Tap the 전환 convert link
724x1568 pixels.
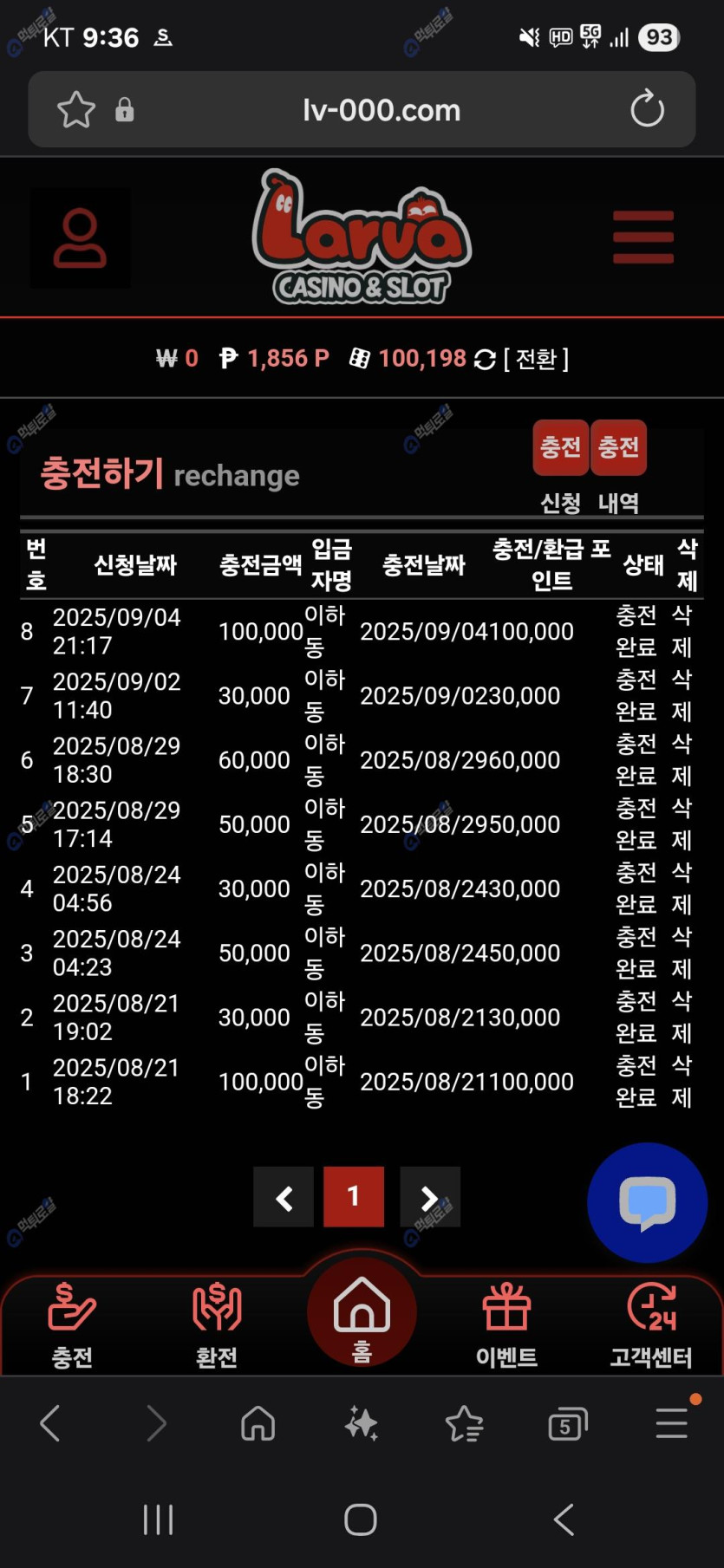536,359
